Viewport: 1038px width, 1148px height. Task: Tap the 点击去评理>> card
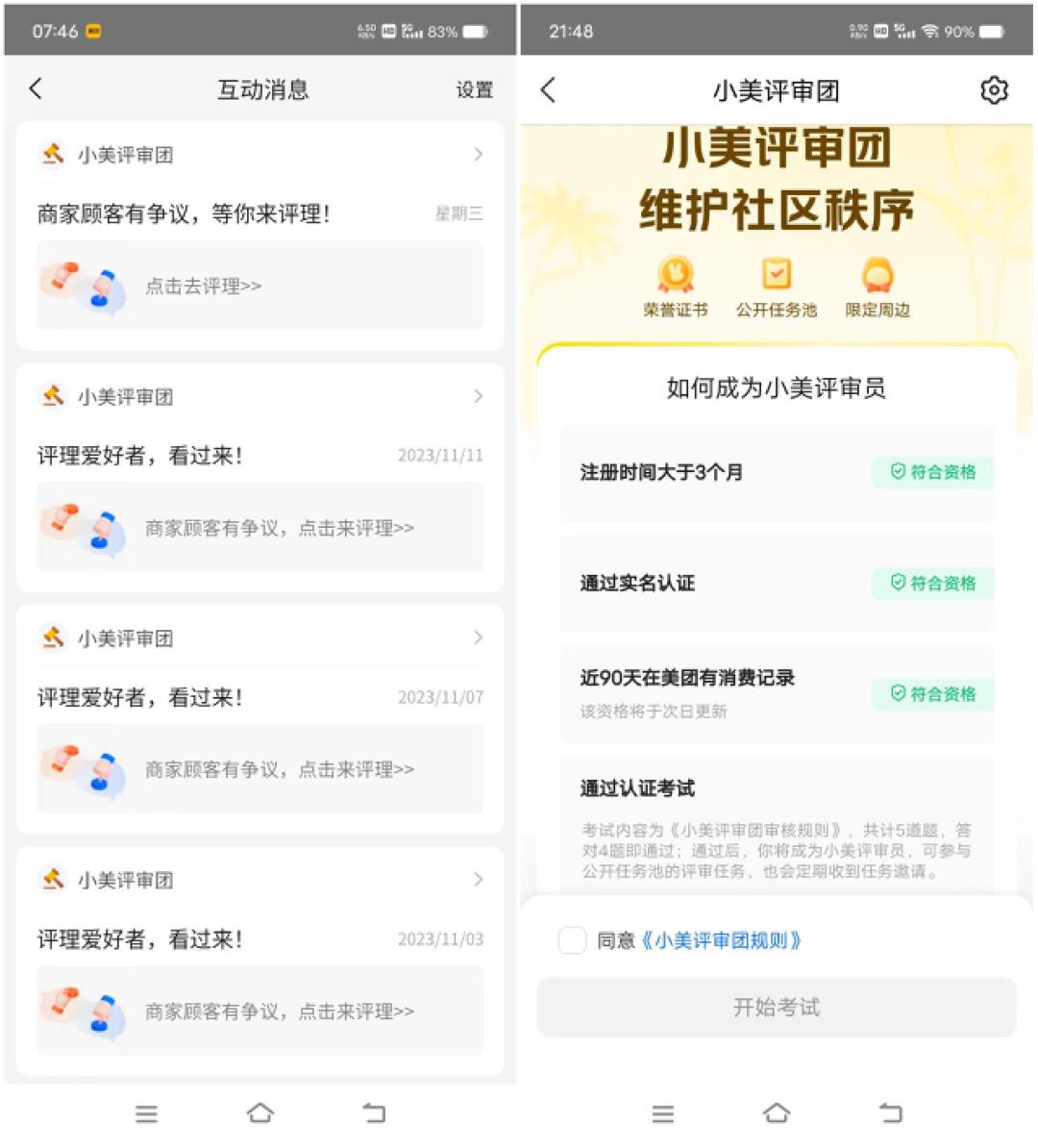coord(259,286)
